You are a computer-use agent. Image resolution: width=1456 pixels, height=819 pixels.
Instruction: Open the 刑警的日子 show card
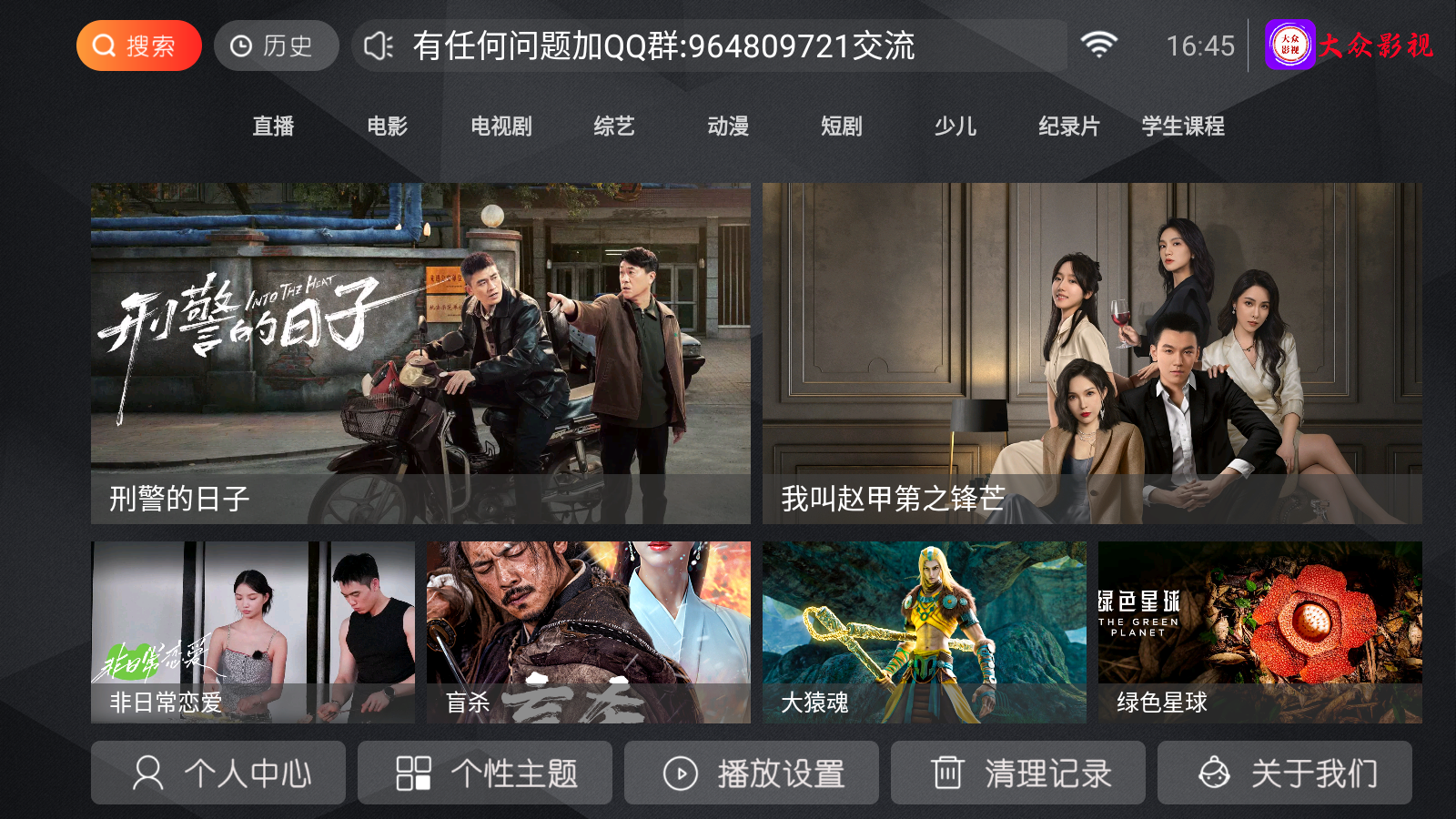point(420,353)
